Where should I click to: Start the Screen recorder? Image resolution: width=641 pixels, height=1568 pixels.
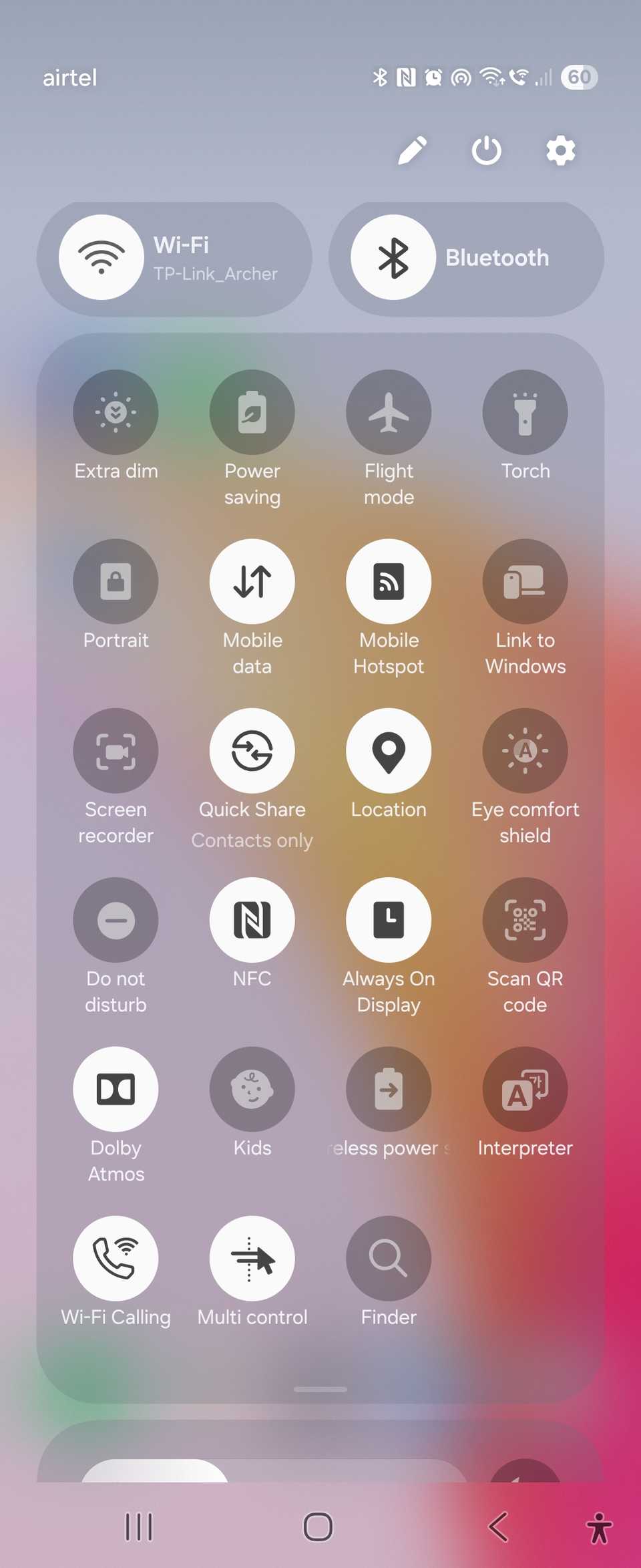116,750
